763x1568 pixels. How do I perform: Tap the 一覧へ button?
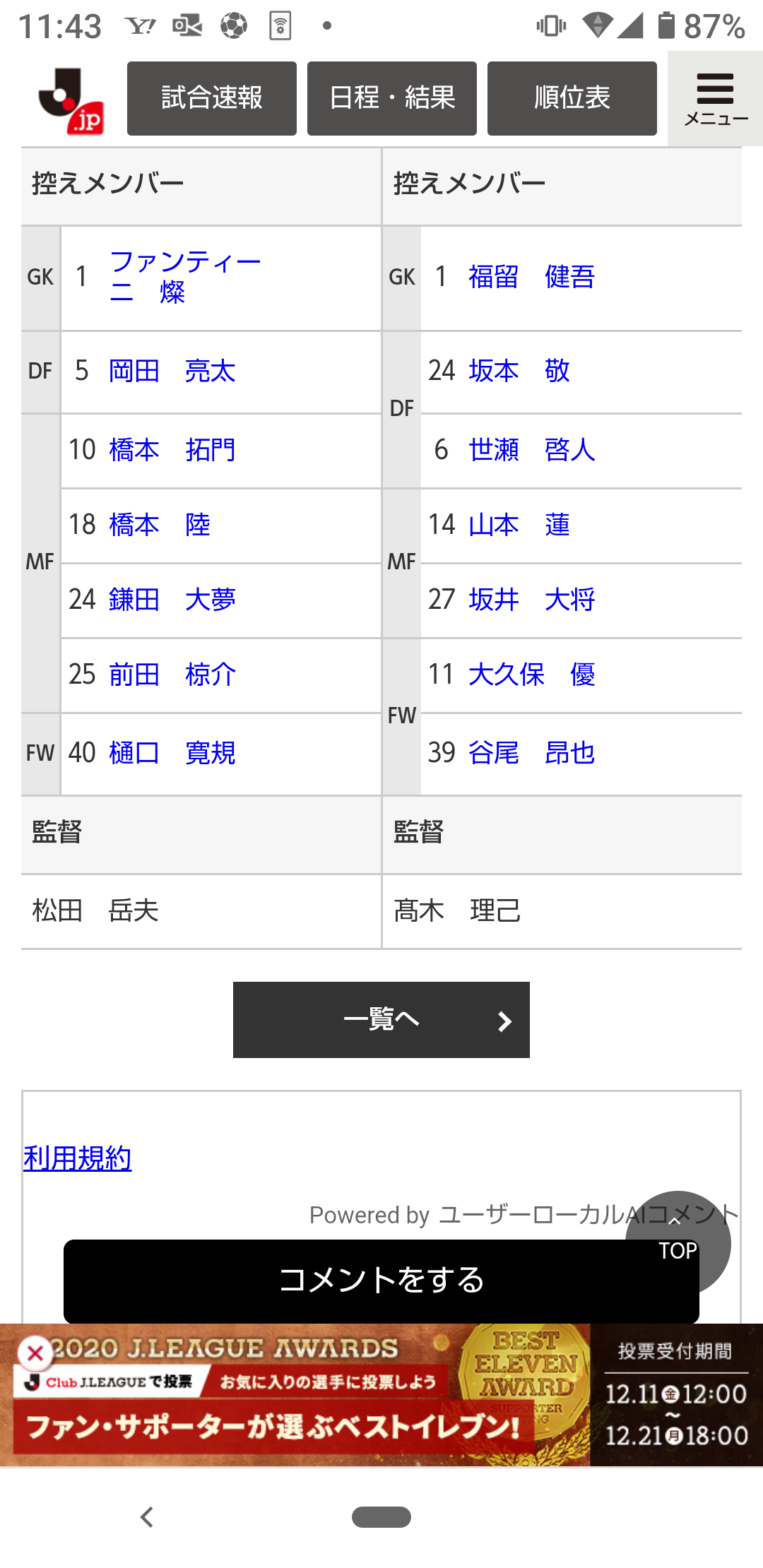pos(381,1019)
